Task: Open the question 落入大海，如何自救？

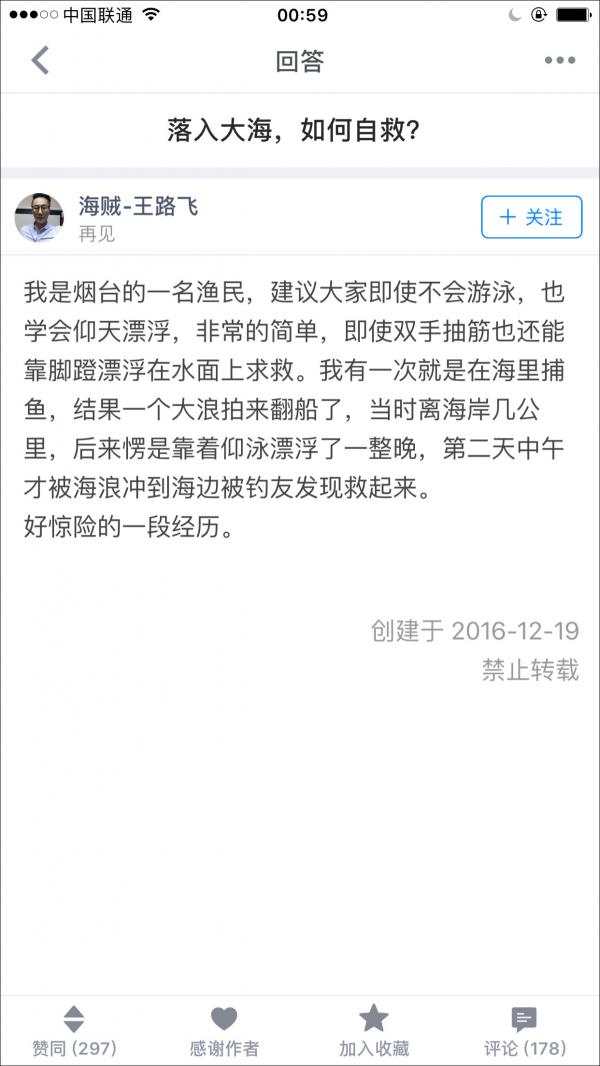Action: pyautogui.click(x=292, y=131)
